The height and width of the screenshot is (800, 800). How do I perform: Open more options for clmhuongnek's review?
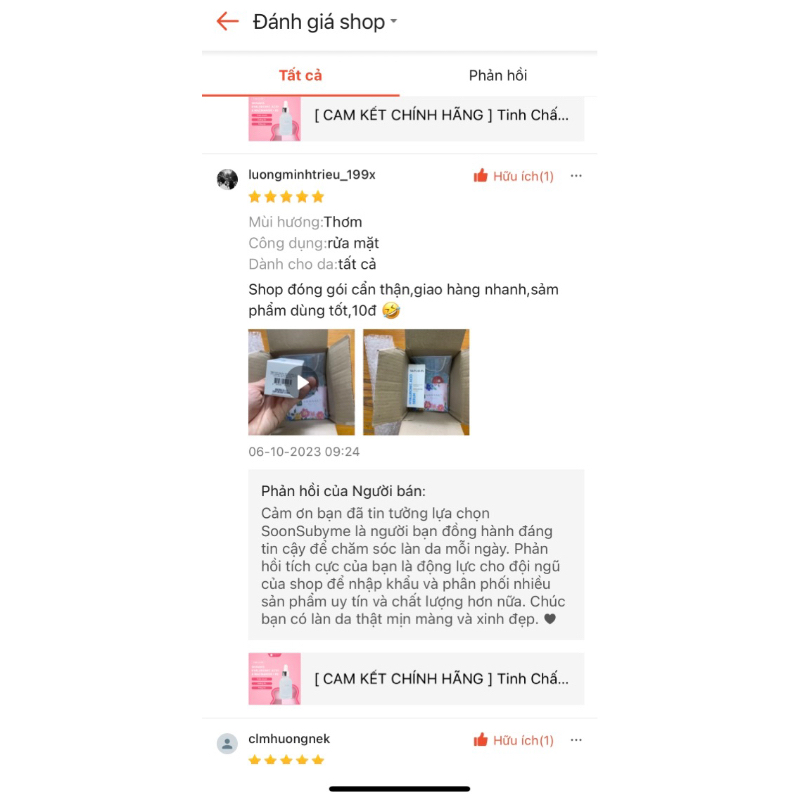click(576, 740)
